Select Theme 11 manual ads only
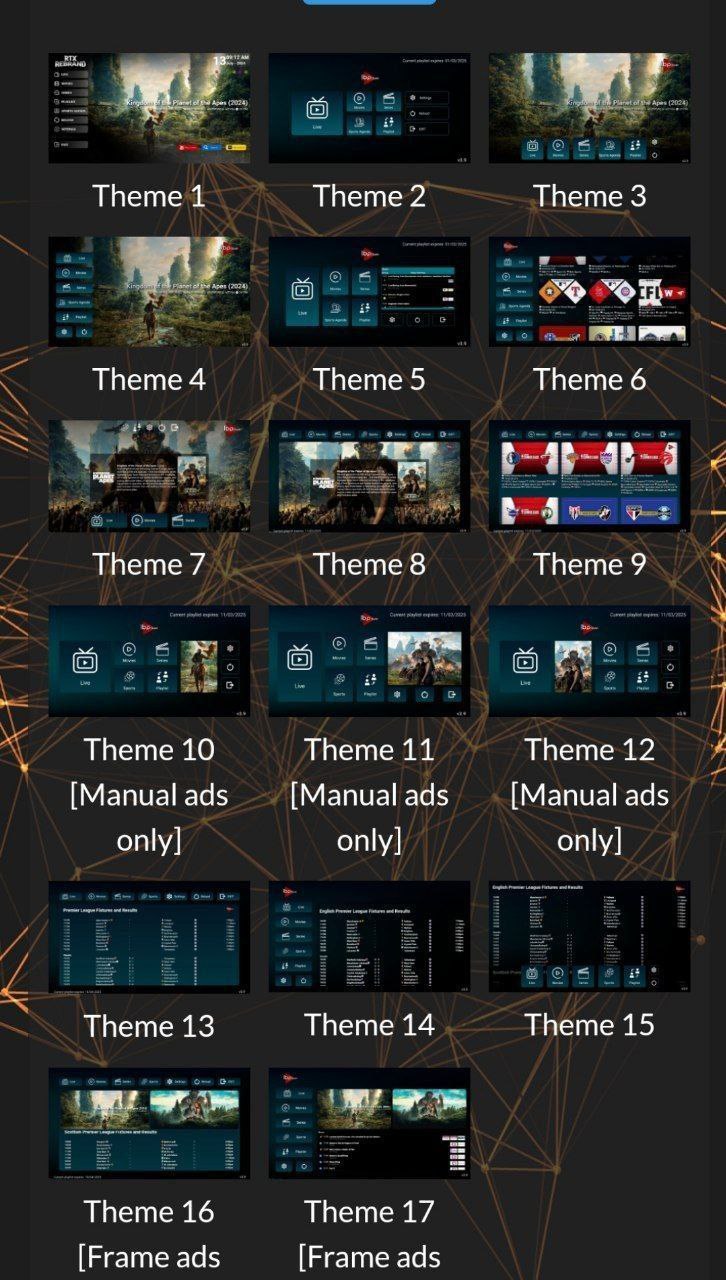The width and height of the screenshot is (726, 1280). coord(369,661)
